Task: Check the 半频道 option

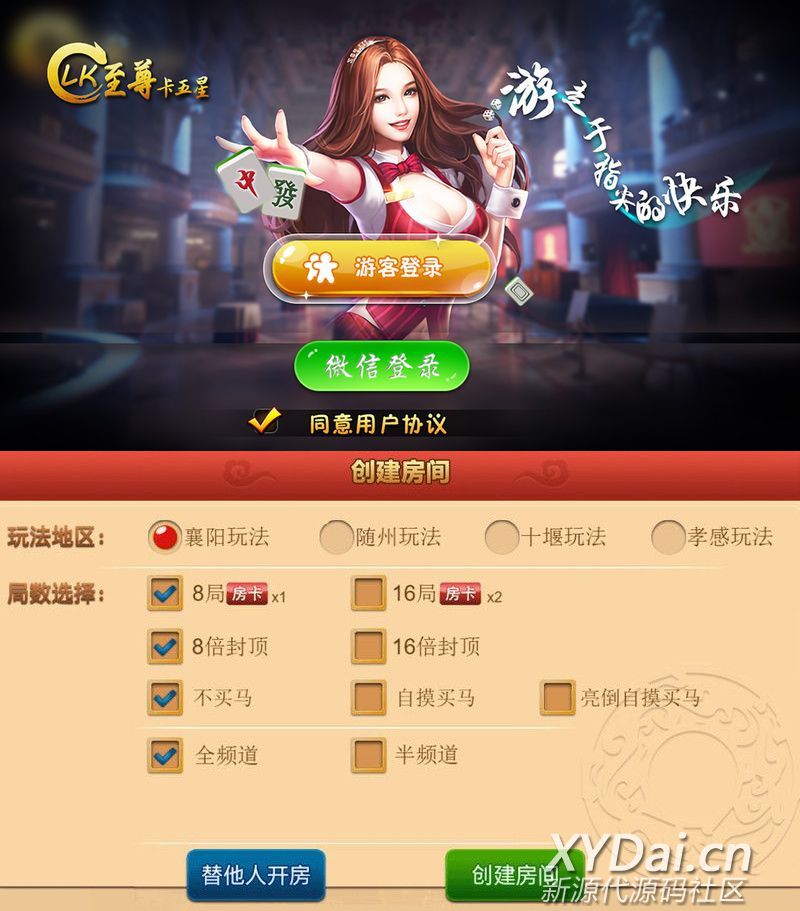Action: click(x=369, y=755)
